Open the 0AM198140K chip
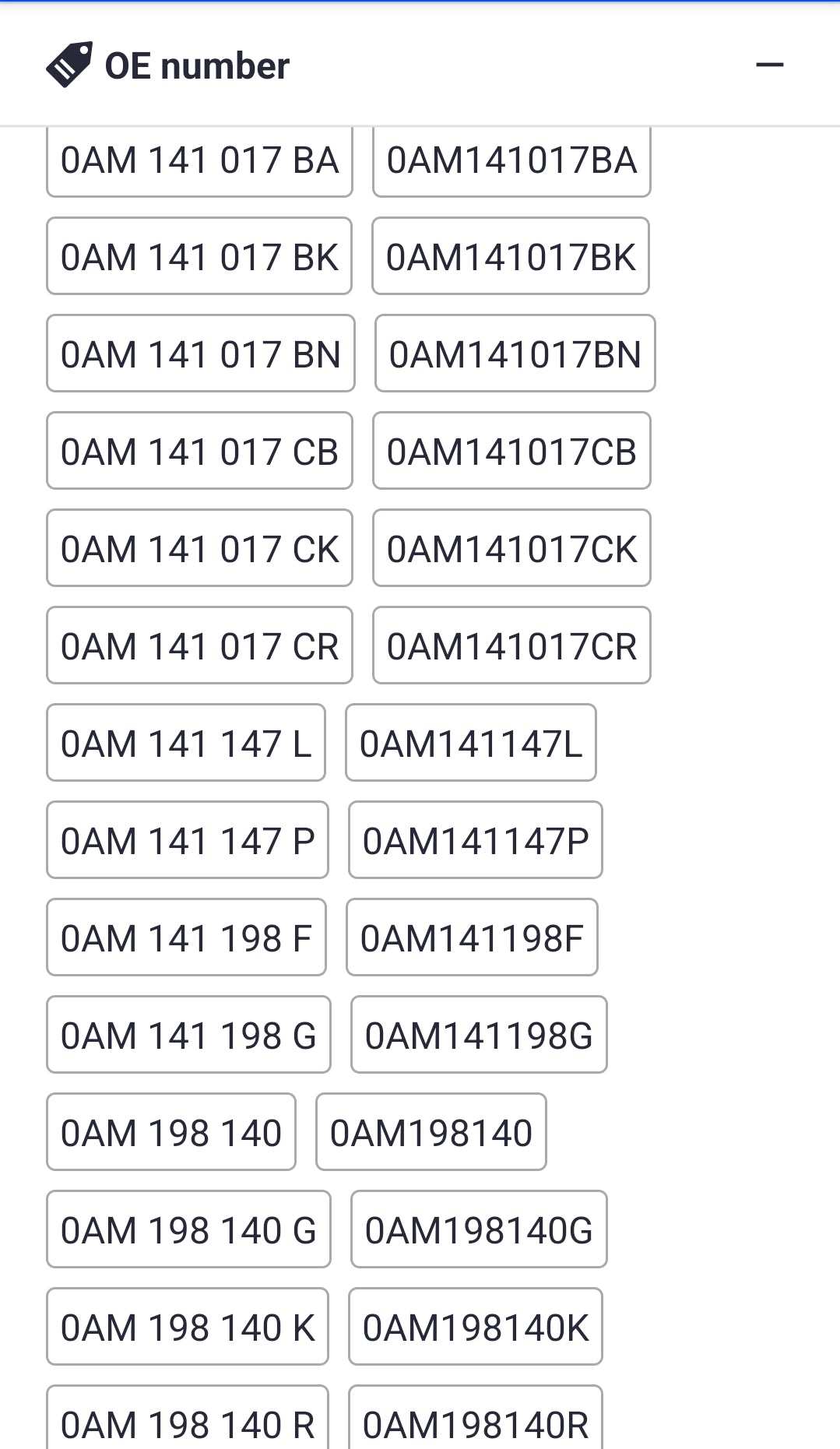The image size is (840, 1449). 476,1328
